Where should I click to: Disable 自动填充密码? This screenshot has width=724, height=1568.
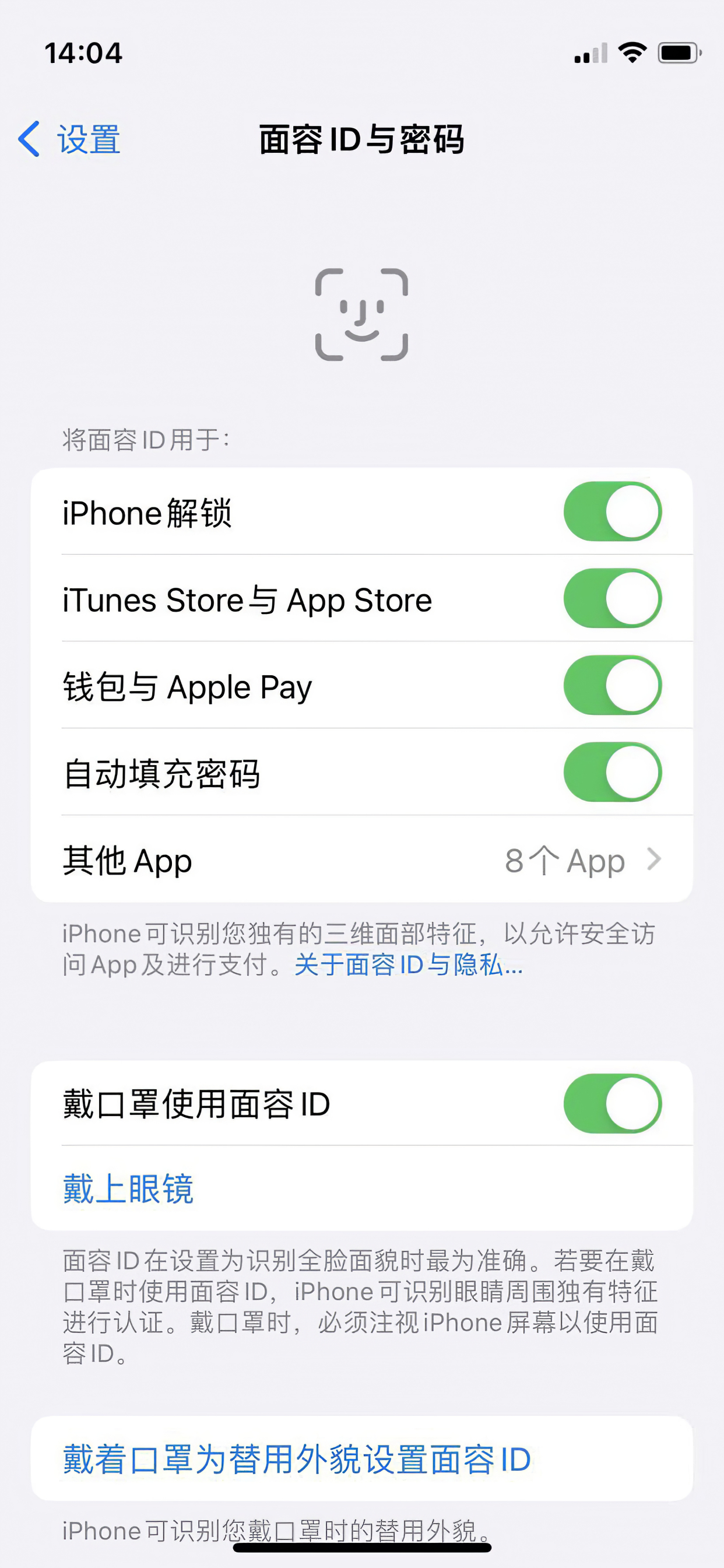pos(612,771)
